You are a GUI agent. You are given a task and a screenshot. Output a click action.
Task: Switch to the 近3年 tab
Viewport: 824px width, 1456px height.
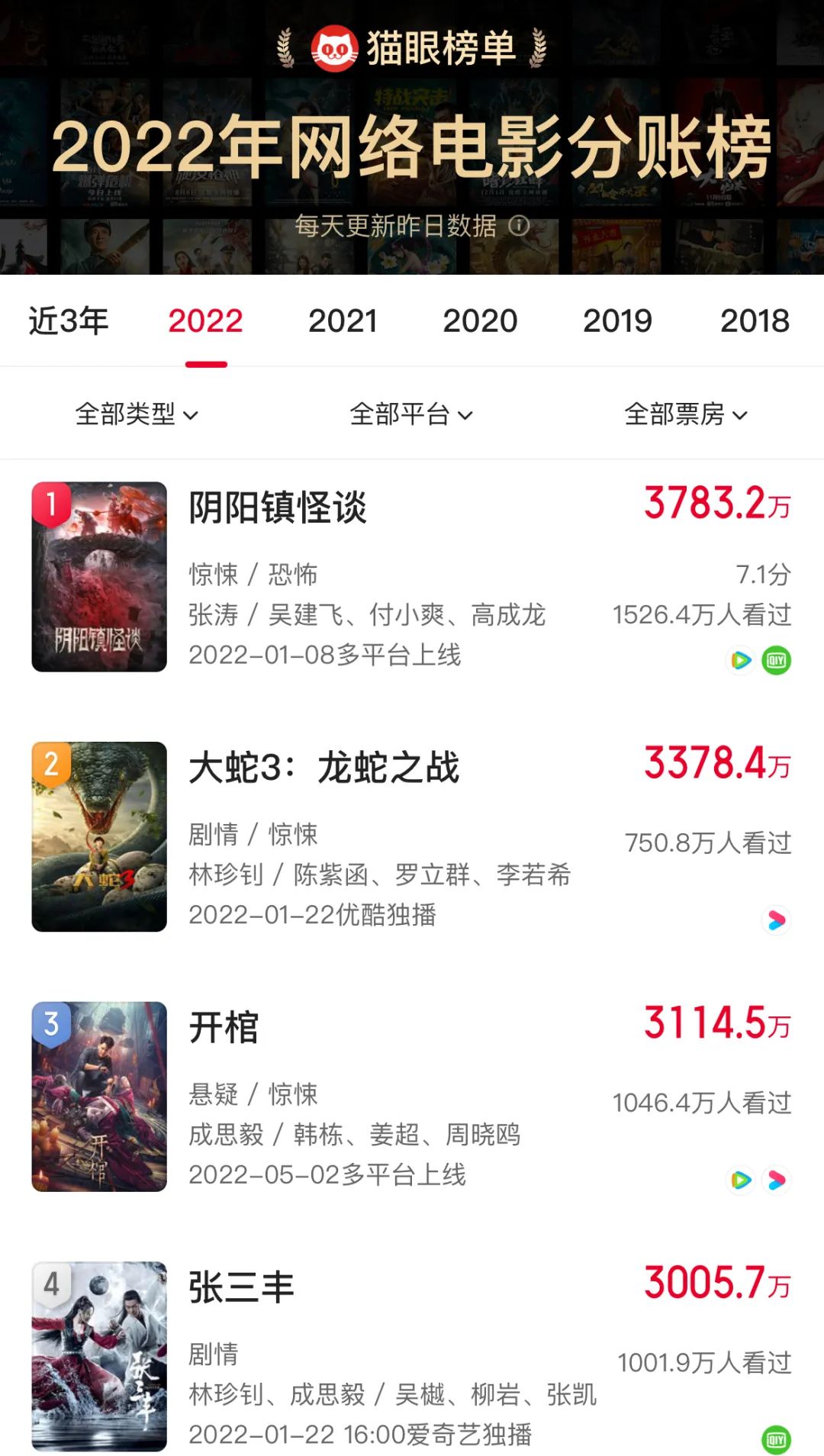pos(69,321)
